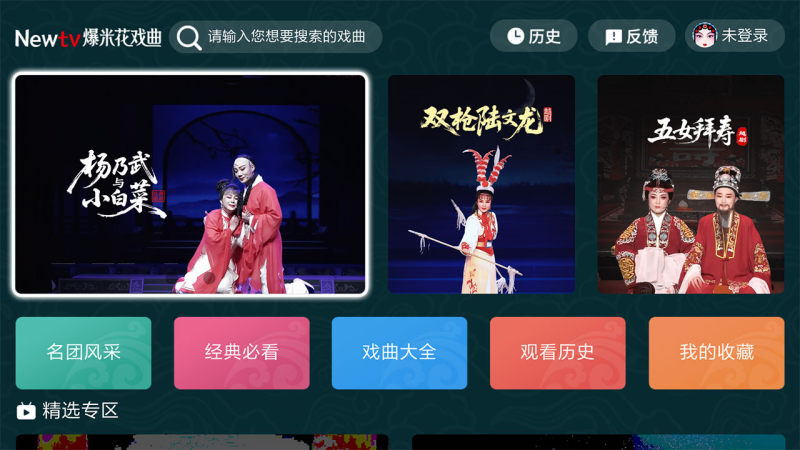
Task: Open the 杨乃武与小白菜 opera banner
Action: click(190, 185)
